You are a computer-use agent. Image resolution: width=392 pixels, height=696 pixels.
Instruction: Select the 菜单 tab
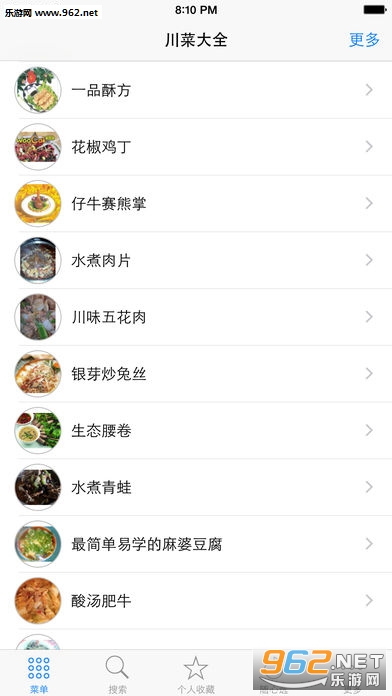pyautogui.click(x=39, y=675)
